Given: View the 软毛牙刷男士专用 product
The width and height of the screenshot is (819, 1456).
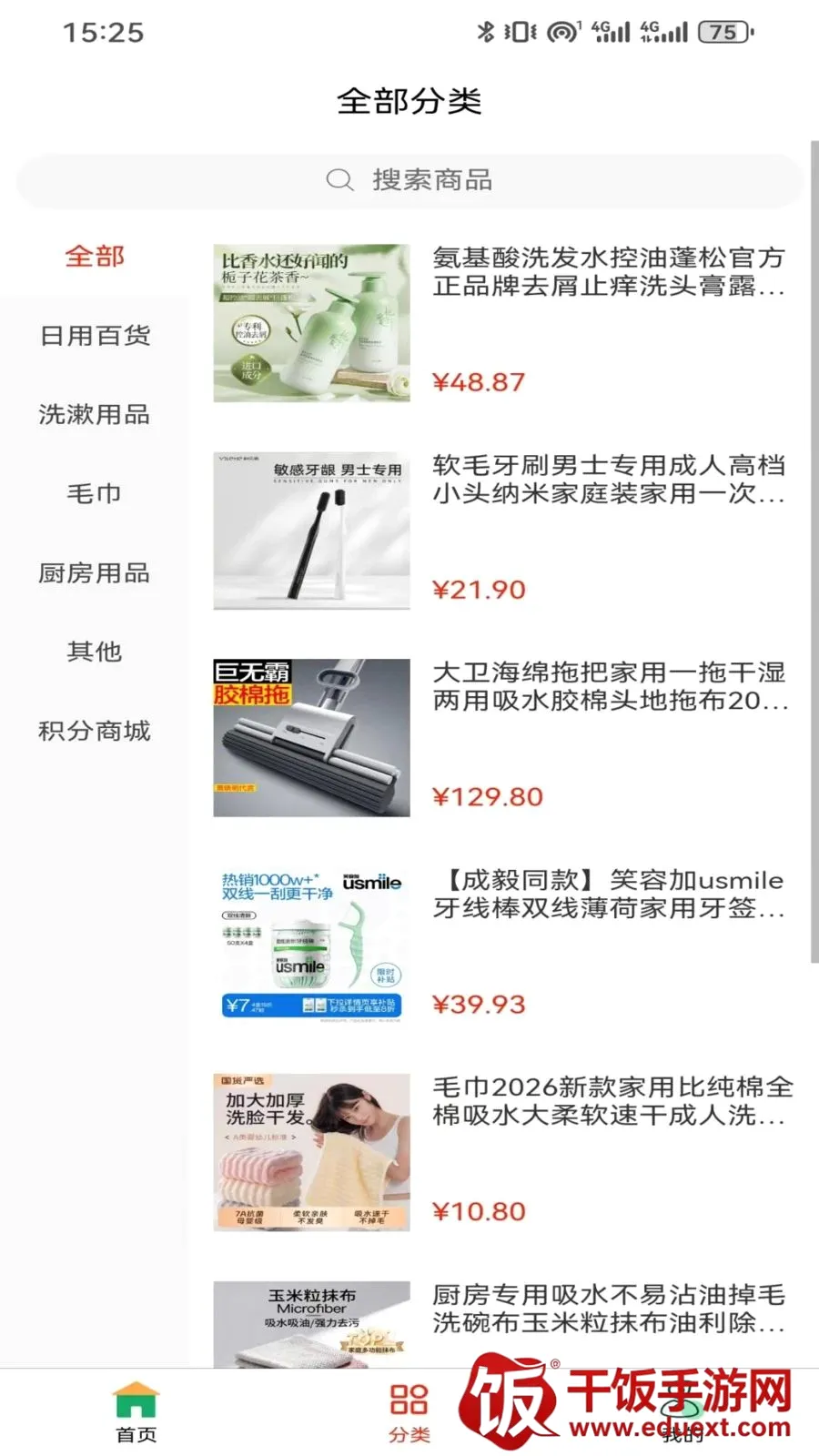Looking at the screenshot, I should click(x=502, y=531).
